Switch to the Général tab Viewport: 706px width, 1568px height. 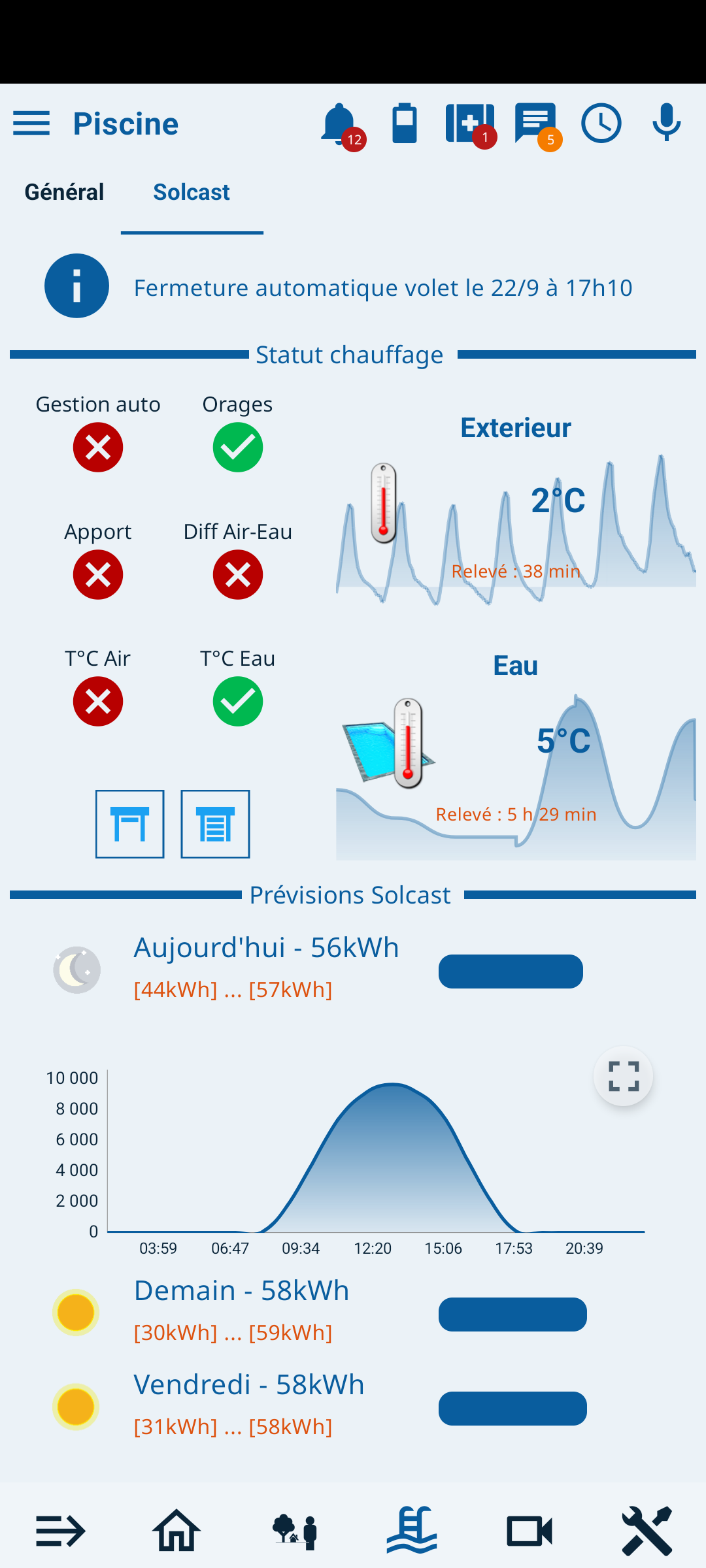coord(64,192)
